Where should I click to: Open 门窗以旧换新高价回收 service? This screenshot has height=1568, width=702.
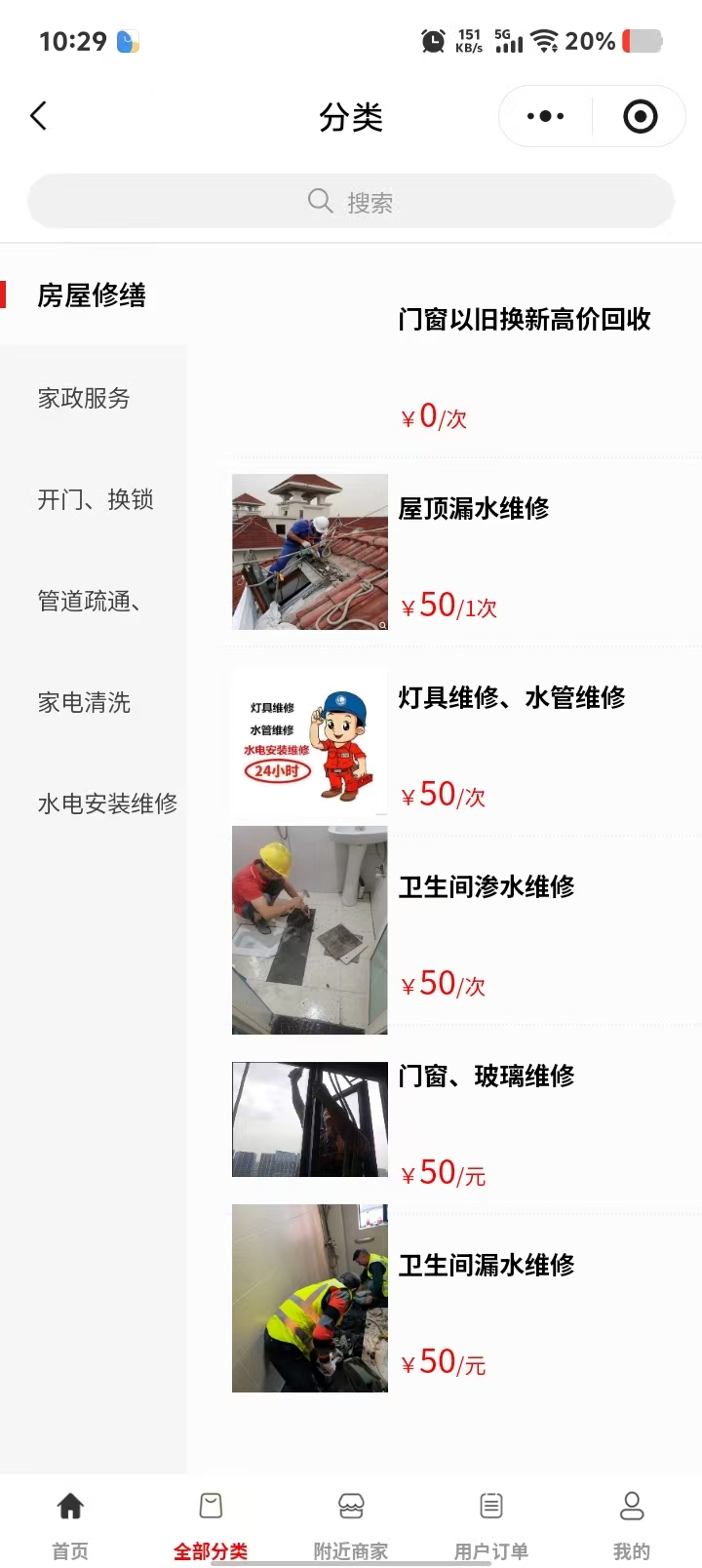(524, 320)
